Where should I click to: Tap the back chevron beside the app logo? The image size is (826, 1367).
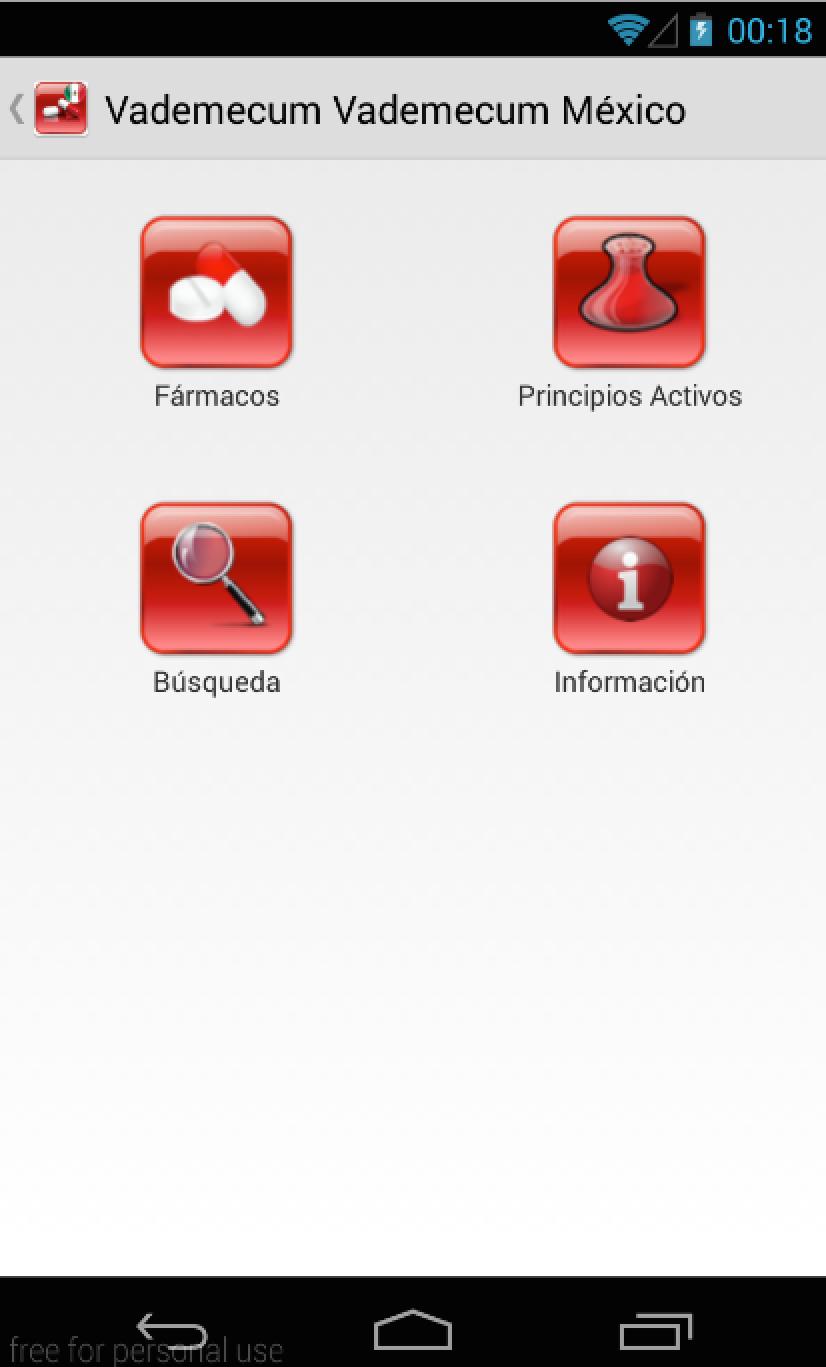(x=16, y=107)
